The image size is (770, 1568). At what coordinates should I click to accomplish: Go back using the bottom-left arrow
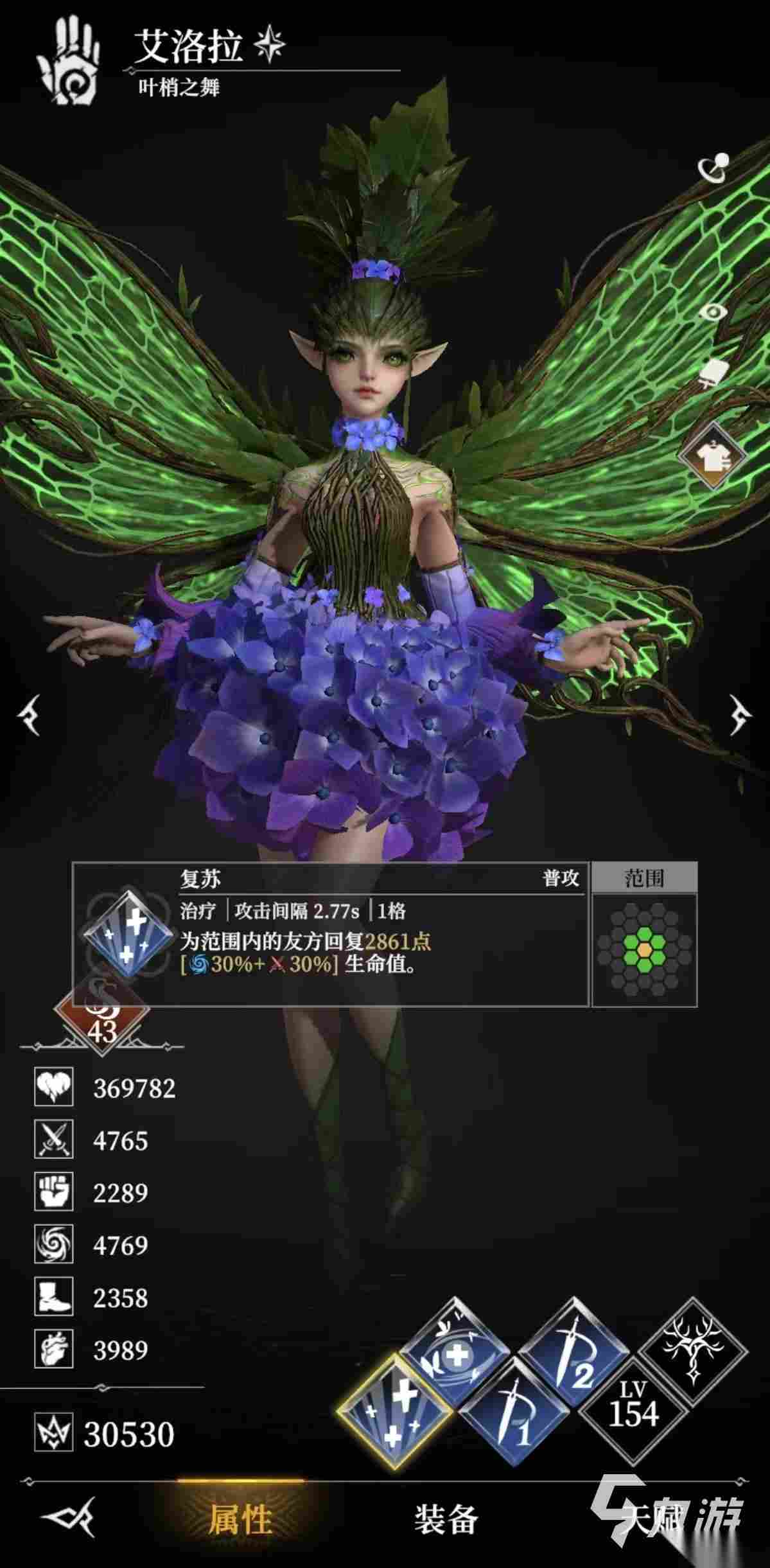tap(69, 1519)
